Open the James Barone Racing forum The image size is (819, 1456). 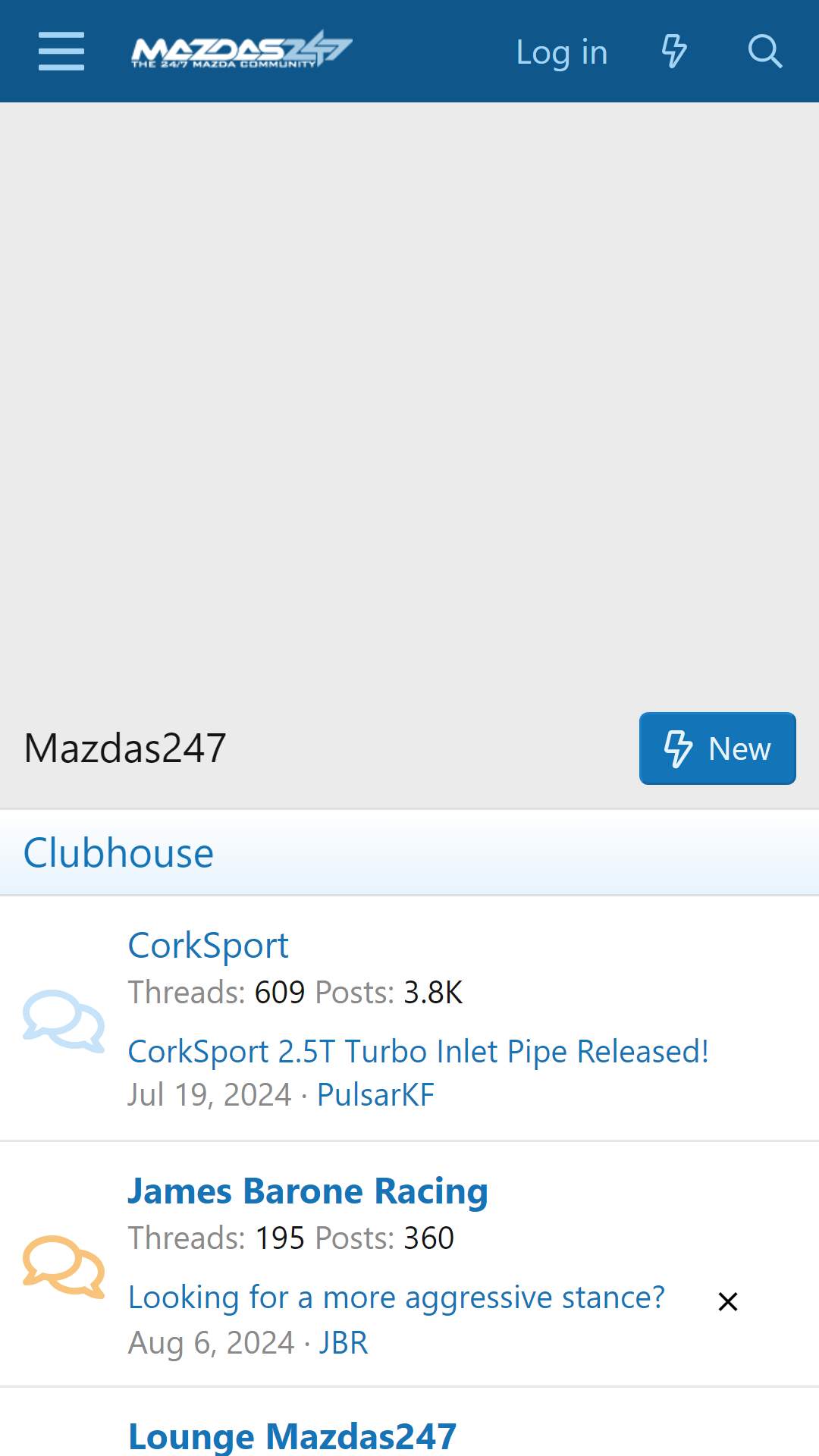[308, 1191]
